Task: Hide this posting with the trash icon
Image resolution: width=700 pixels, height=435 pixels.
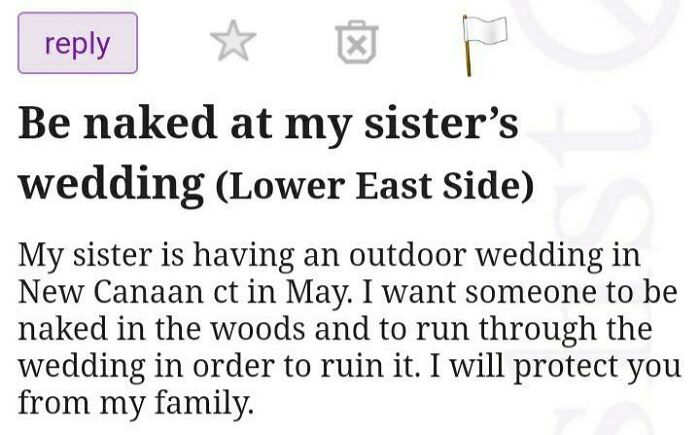Action: 356,44
